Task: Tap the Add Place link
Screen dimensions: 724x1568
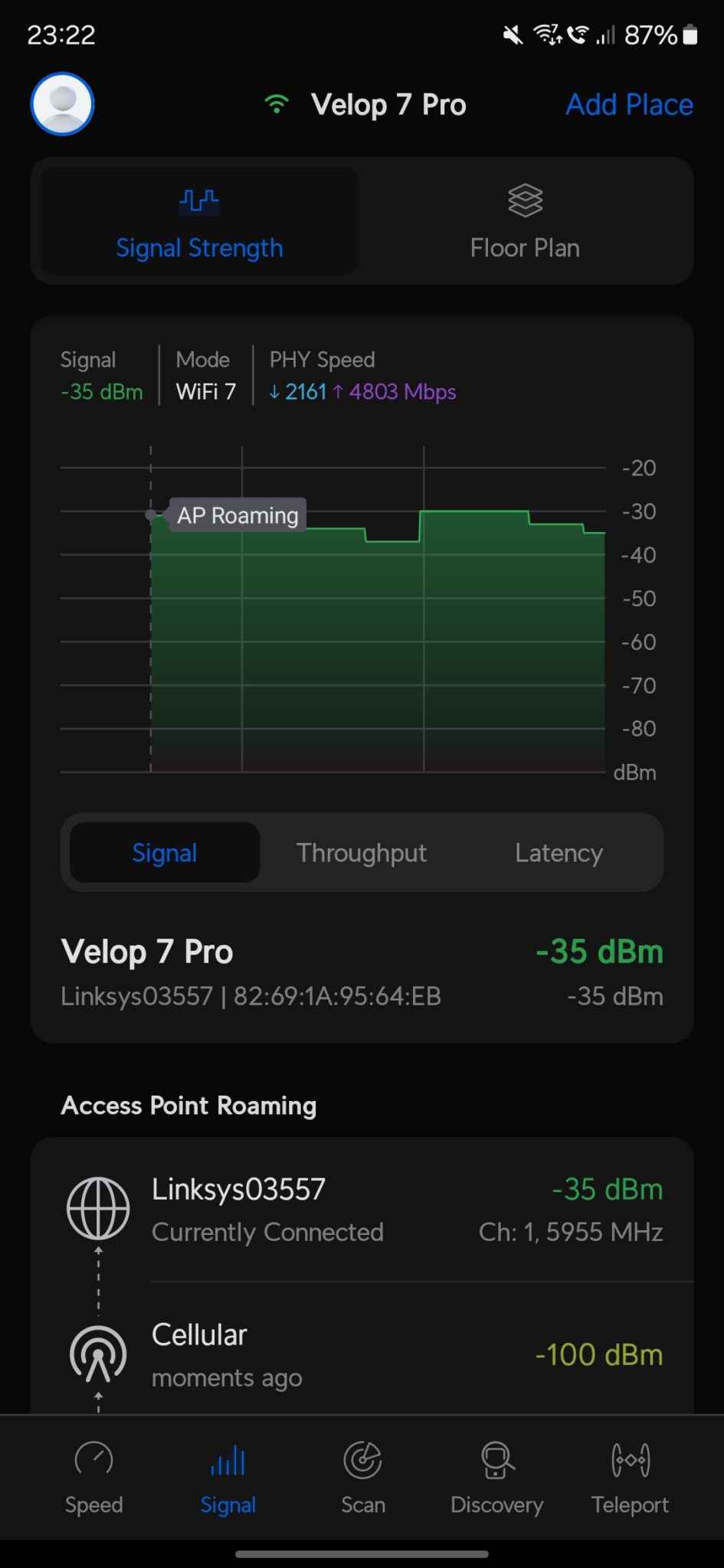Action: point(629,105)
